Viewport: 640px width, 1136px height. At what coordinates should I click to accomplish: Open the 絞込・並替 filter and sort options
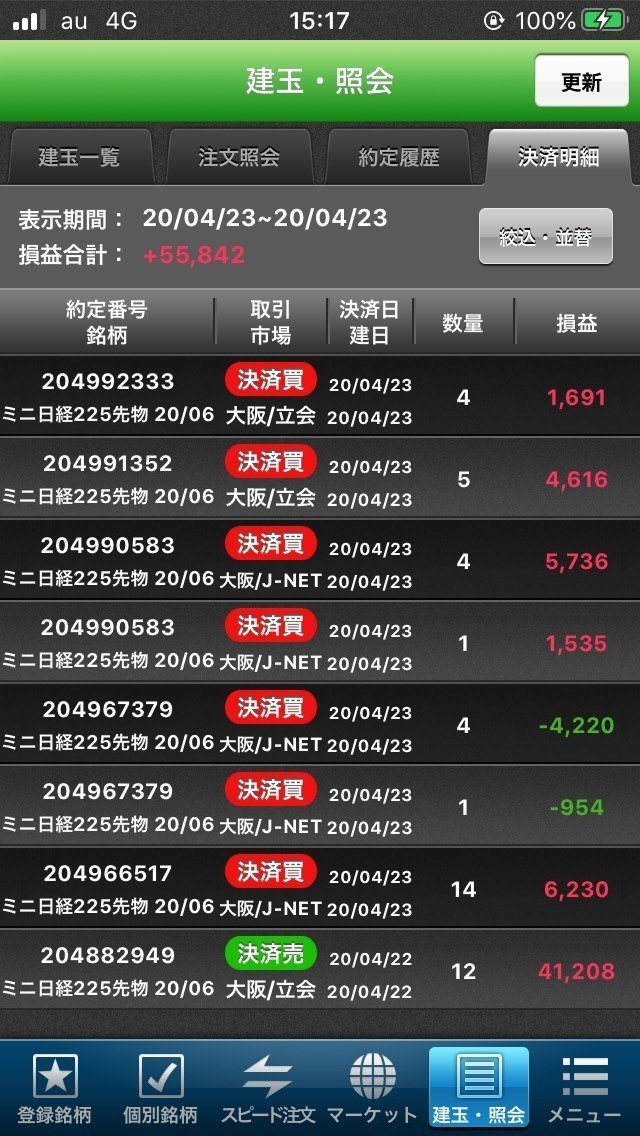pos(546,237)
